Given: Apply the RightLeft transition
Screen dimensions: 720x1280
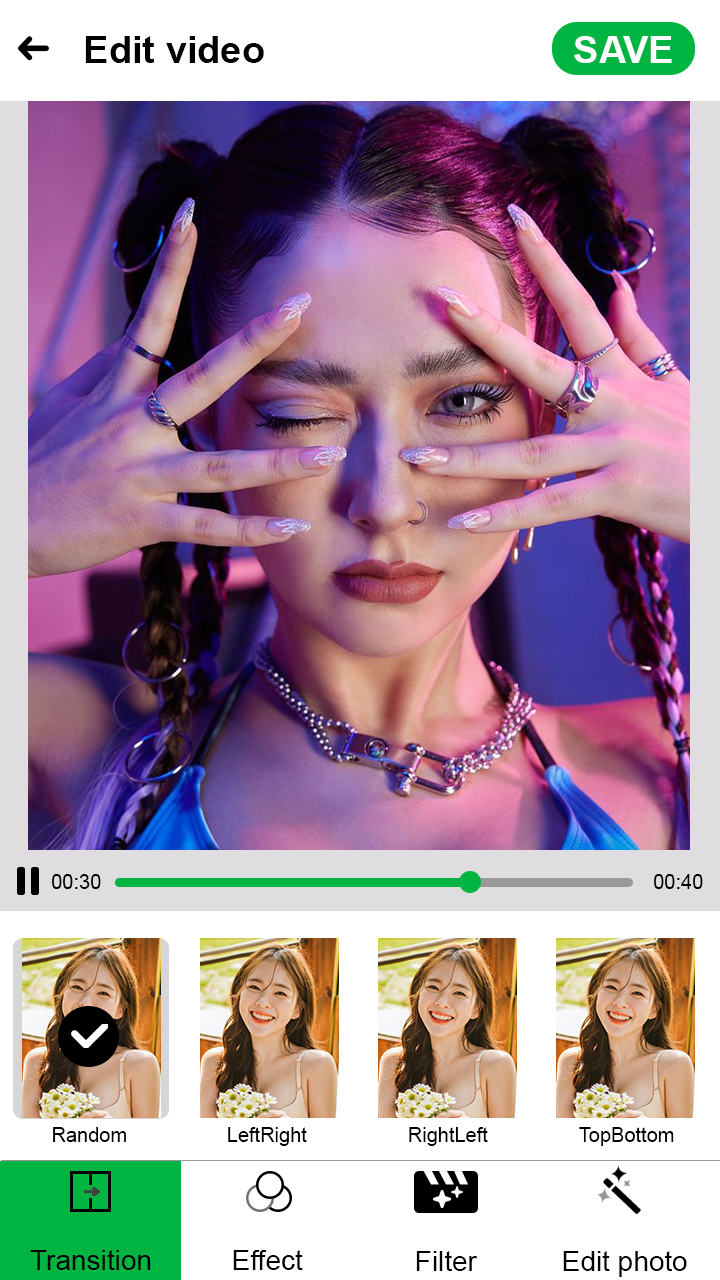Looking at the screenshot, I should pyautogui.click(x=447, y=1028).
